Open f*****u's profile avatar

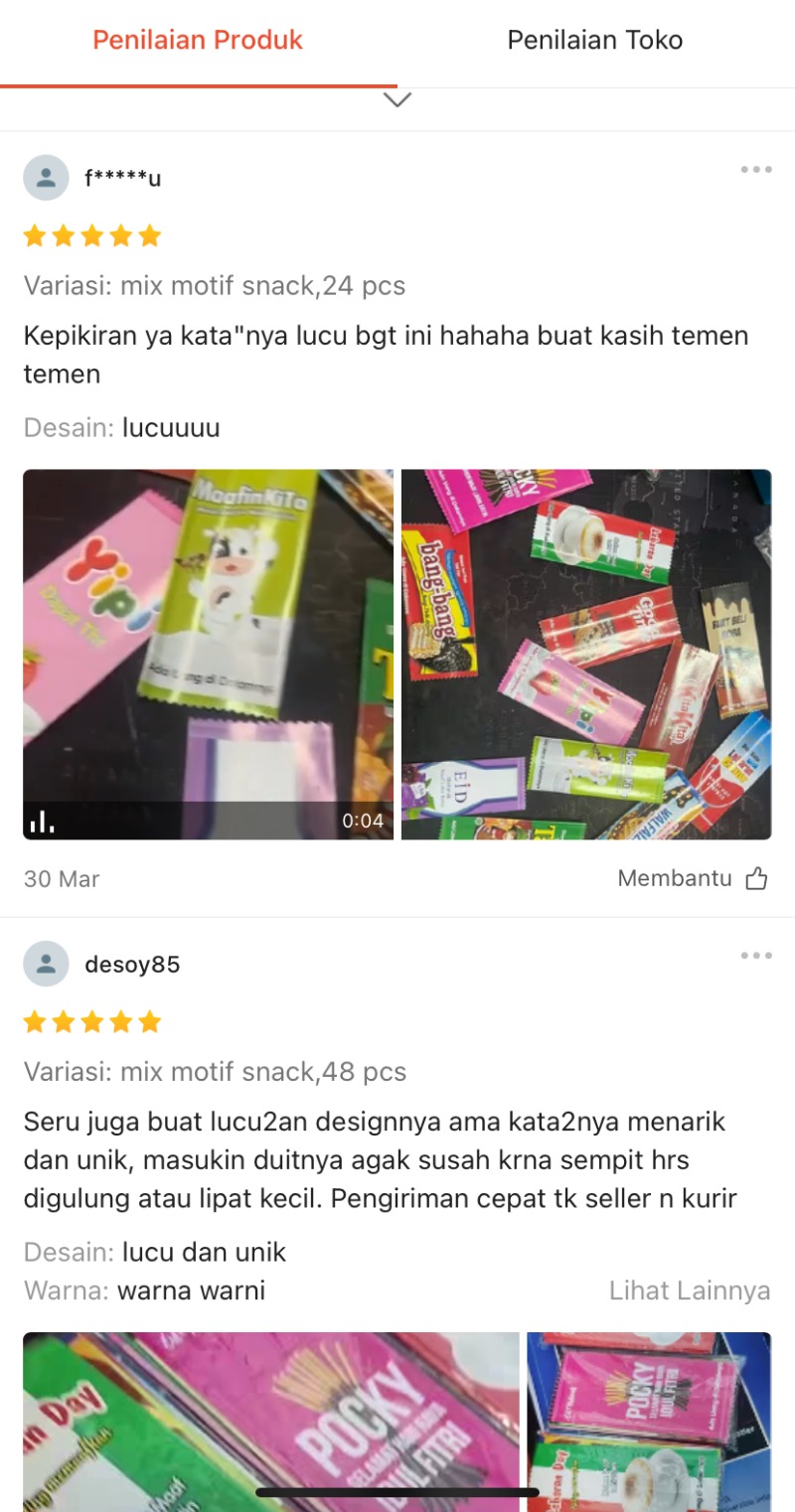point(46,178)
